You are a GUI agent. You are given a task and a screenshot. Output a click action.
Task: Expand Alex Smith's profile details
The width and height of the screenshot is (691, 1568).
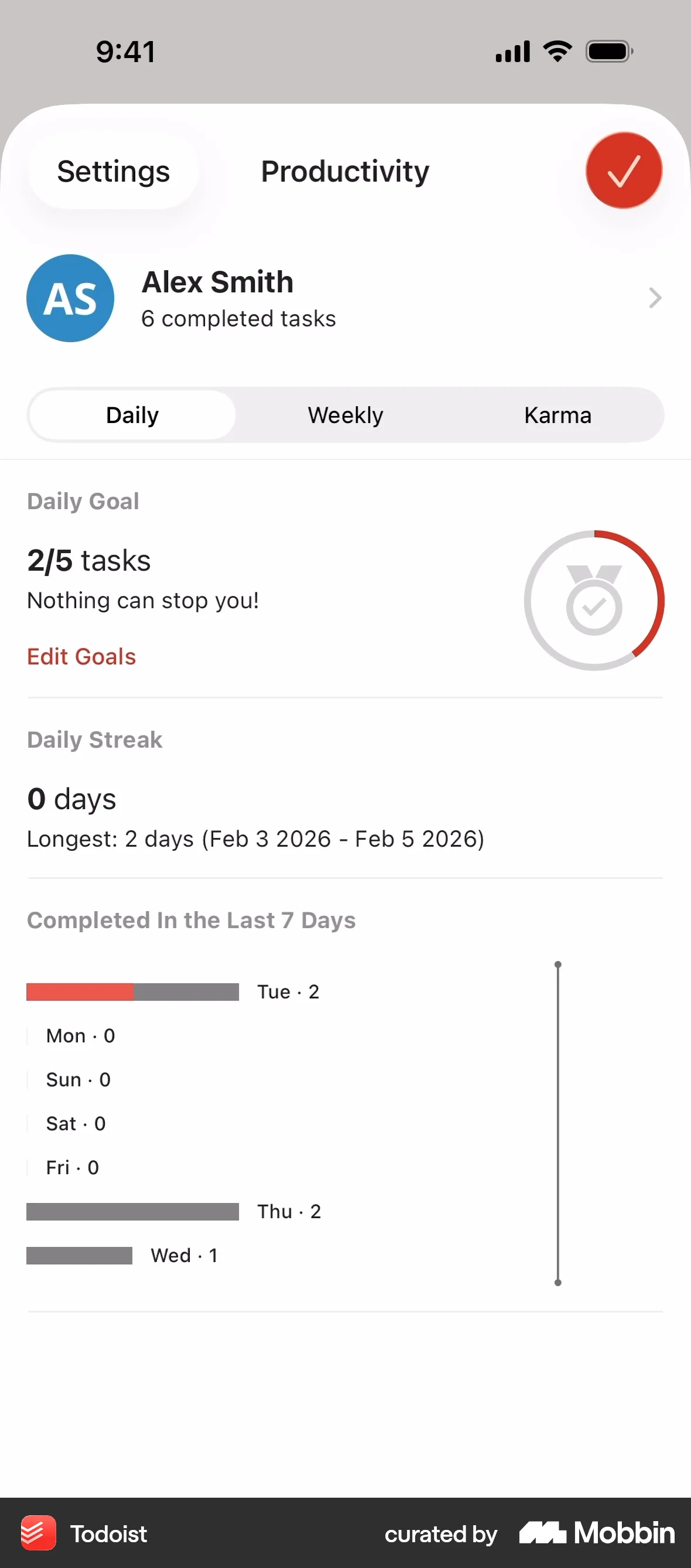pos(655,298)
